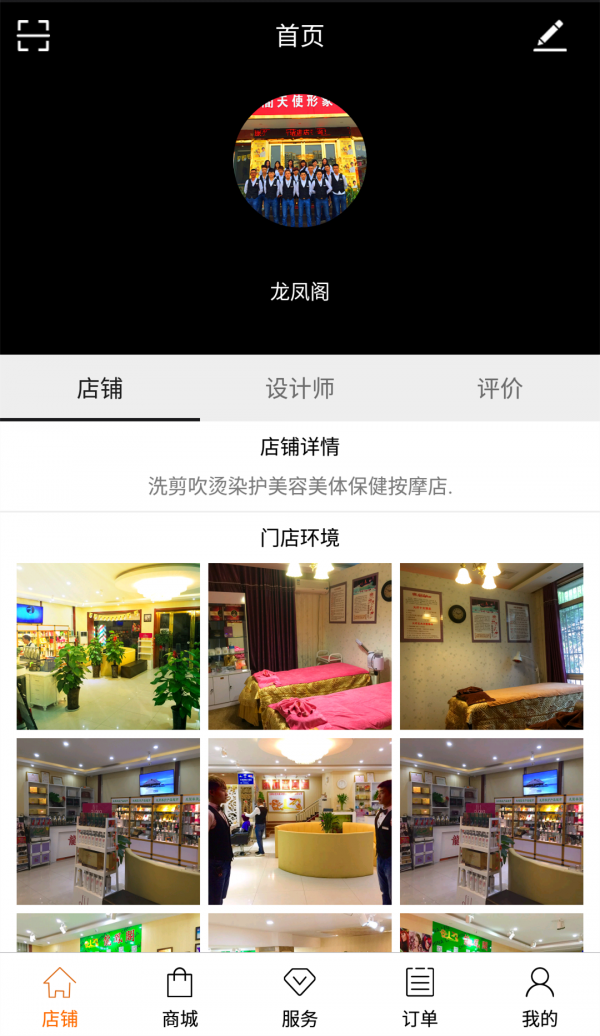The height and width of the screenshot is (1036, 600).
Task: Open the 订单 bottom tab
Action: 420,996
